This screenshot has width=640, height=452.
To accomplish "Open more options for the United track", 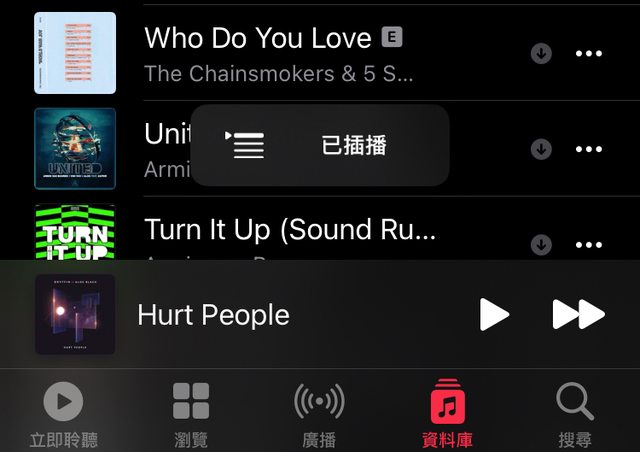I will tap(589, 149).
